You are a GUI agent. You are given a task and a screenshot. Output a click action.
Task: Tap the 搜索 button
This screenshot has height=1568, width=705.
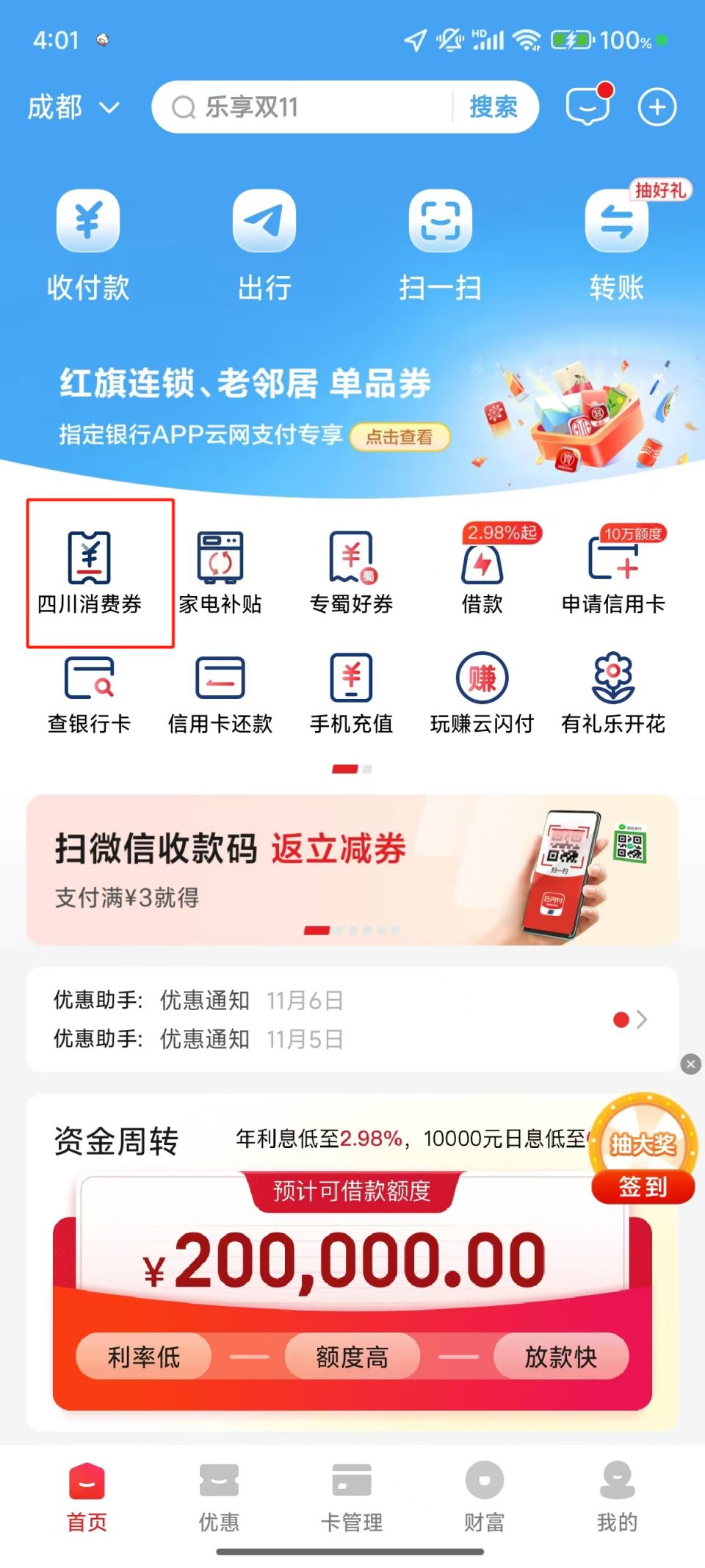click(493, 107)
